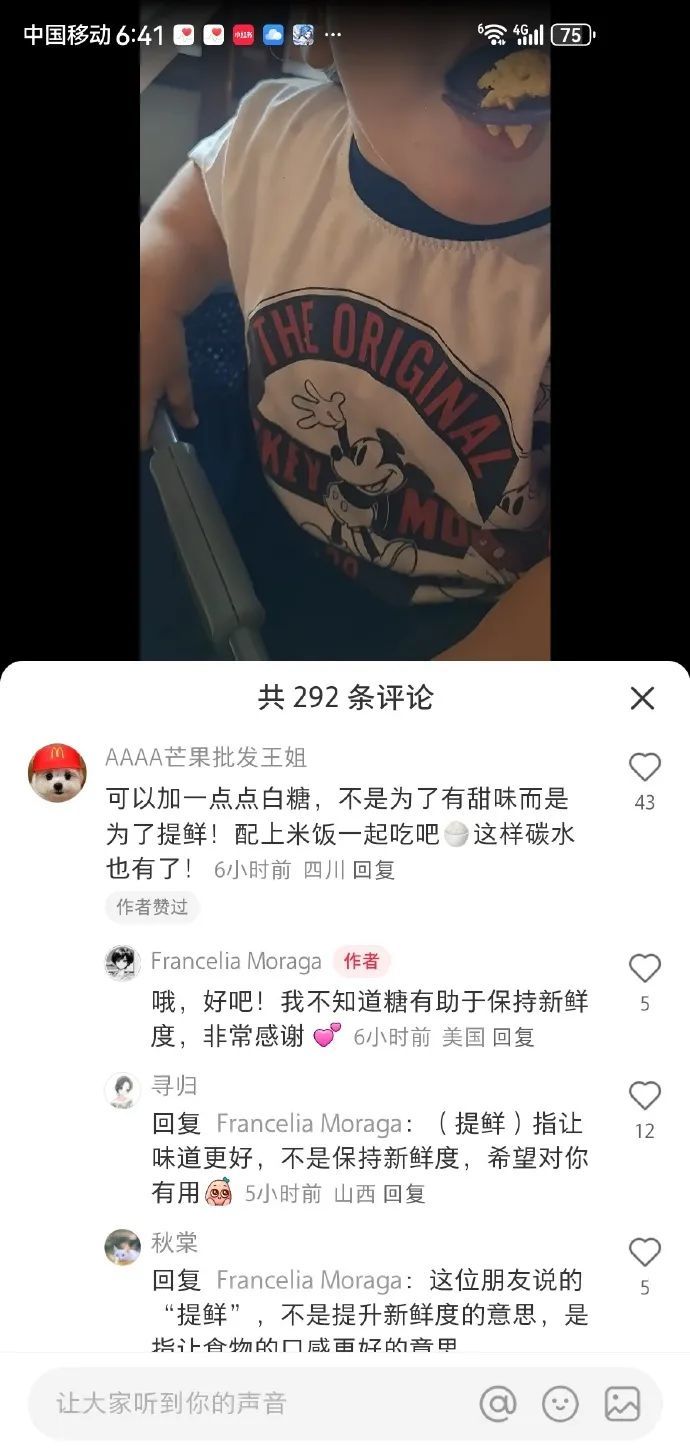Attach an image to comment
Screen dimensions: 690x1455
[622, 1404]
